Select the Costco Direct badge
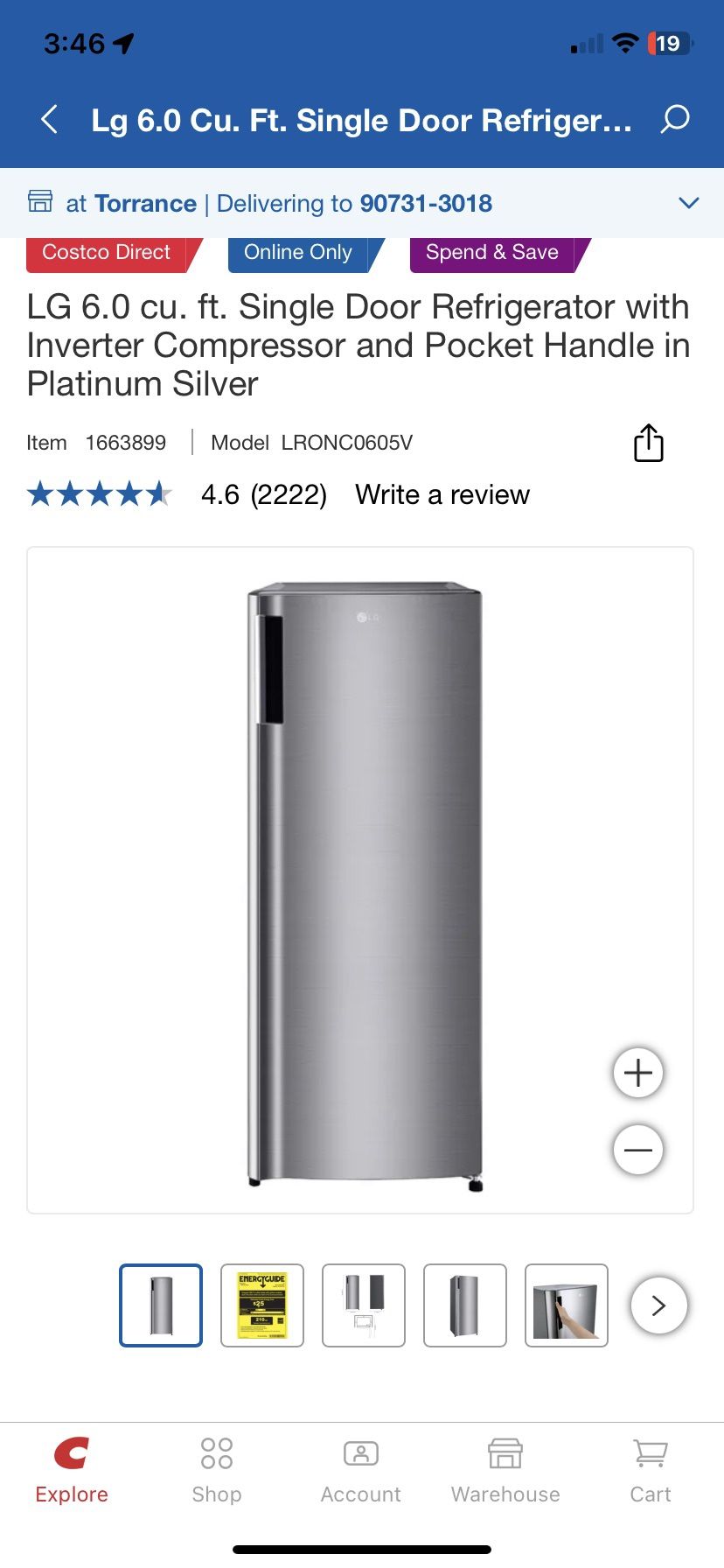The height and width of the screenshot is (1568, 724). pyautogui.click(x=106, y=252)
